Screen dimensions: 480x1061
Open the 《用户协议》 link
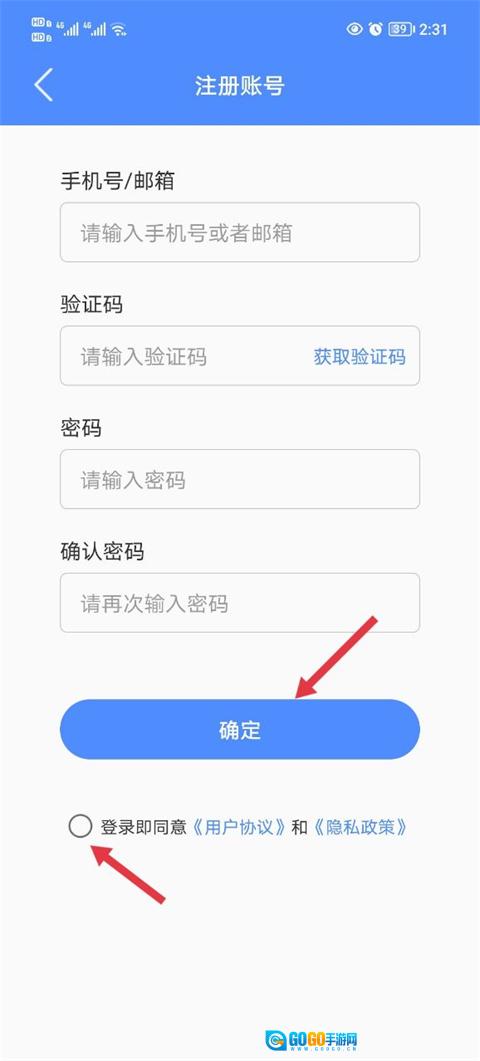click(238, 827)
